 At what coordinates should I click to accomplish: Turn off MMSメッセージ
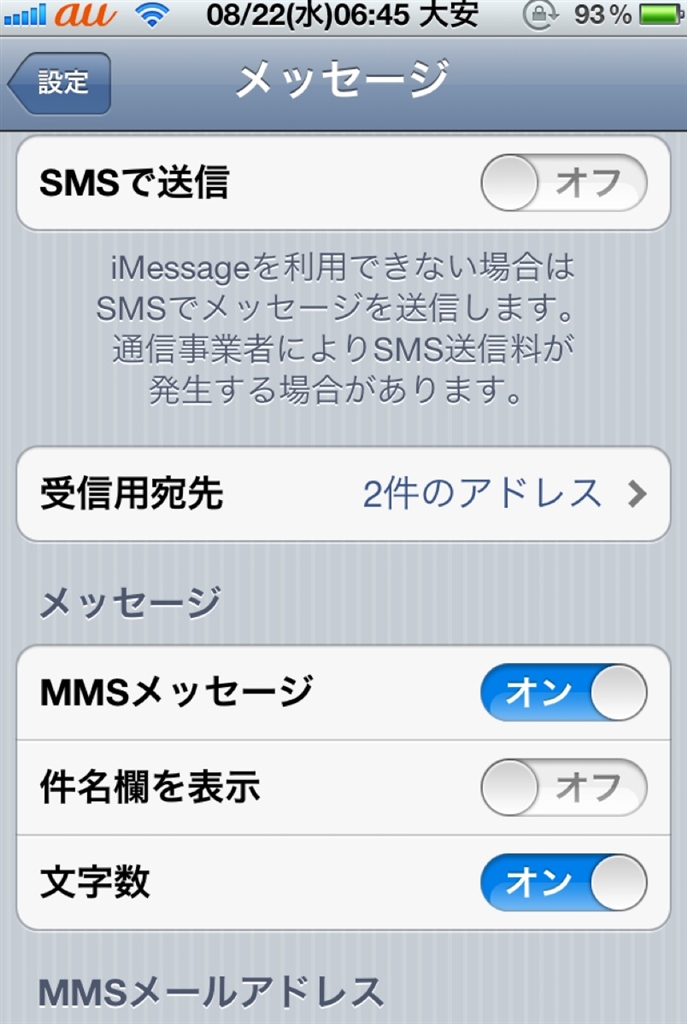click(563, 692)
